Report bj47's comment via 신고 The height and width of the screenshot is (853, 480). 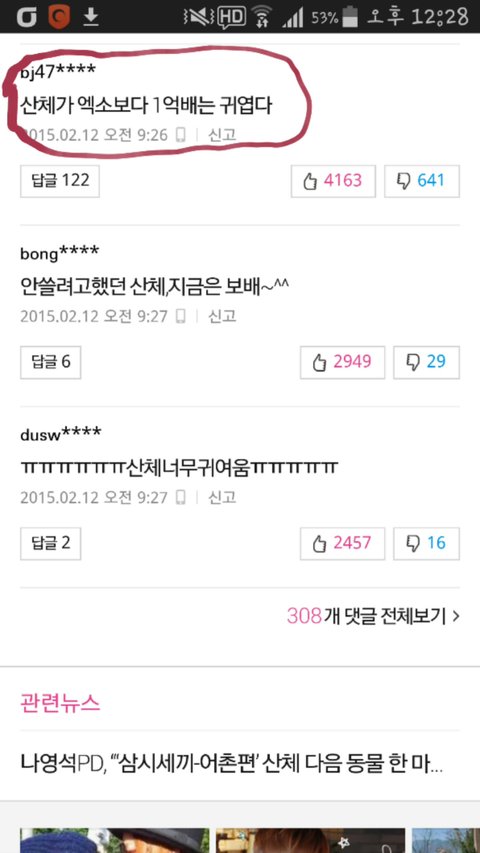pos(222,134)
